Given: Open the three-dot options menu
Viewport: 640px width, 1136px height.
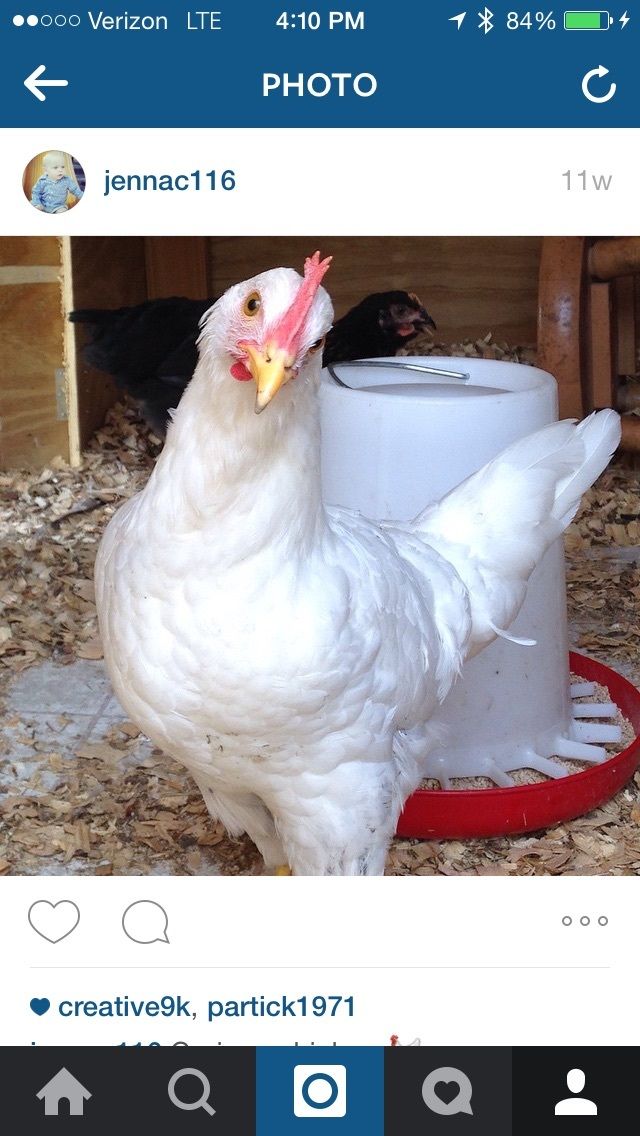Looking at the screenshot, I should point(585,921).
